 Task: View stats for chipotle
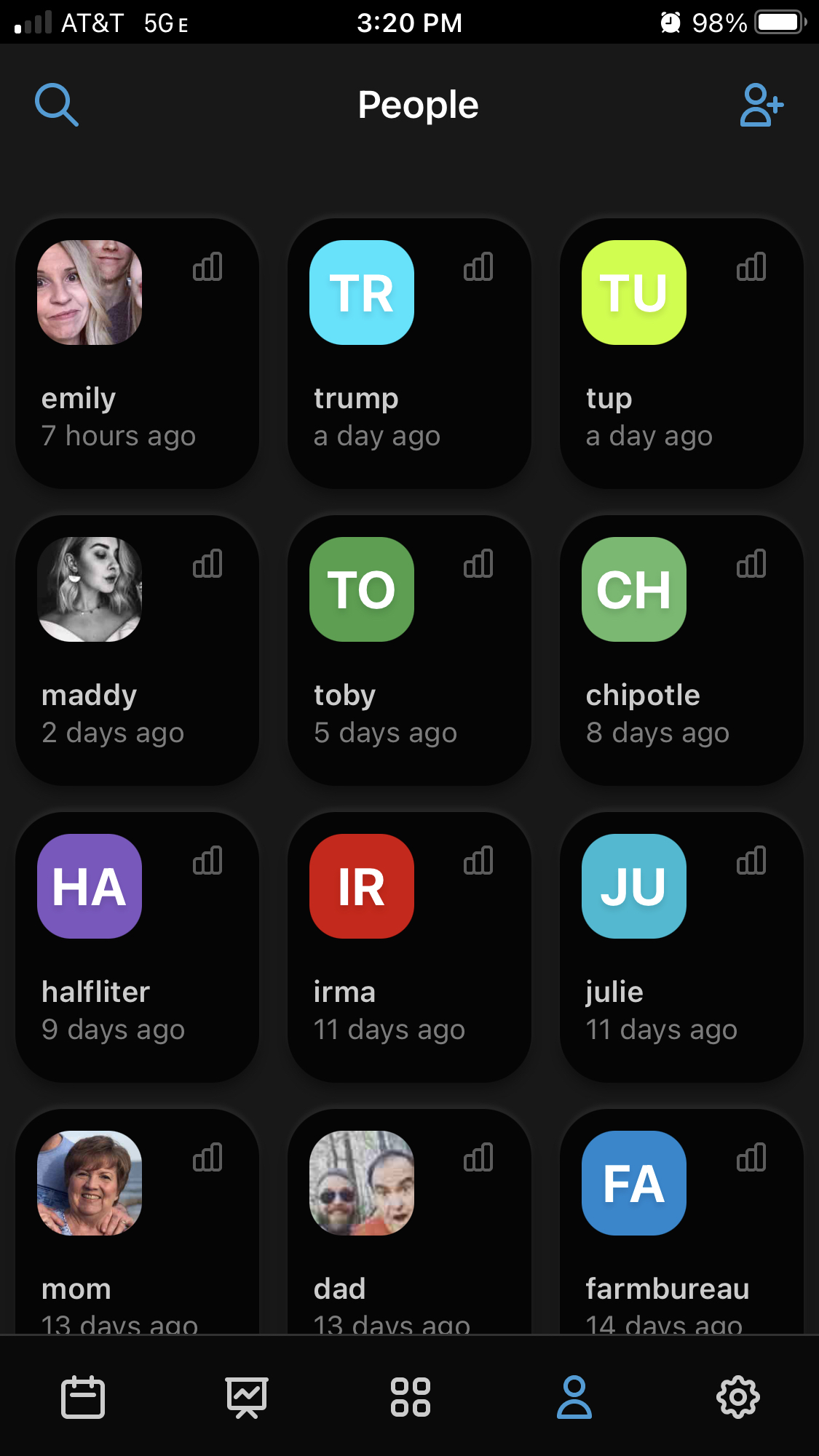pos(753,564)
